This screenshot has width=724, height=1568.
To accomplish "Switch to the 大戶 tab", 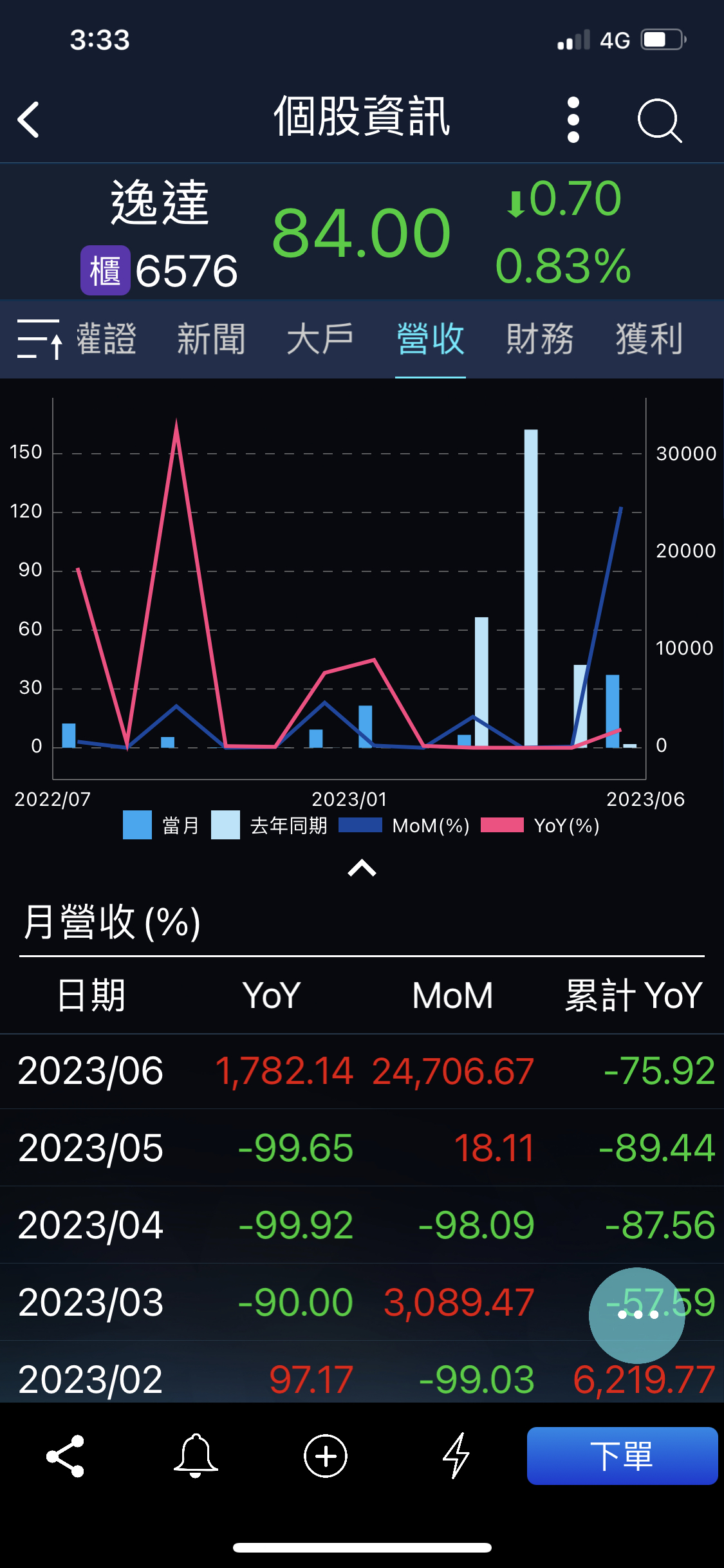I will click(x=320, y=339).
